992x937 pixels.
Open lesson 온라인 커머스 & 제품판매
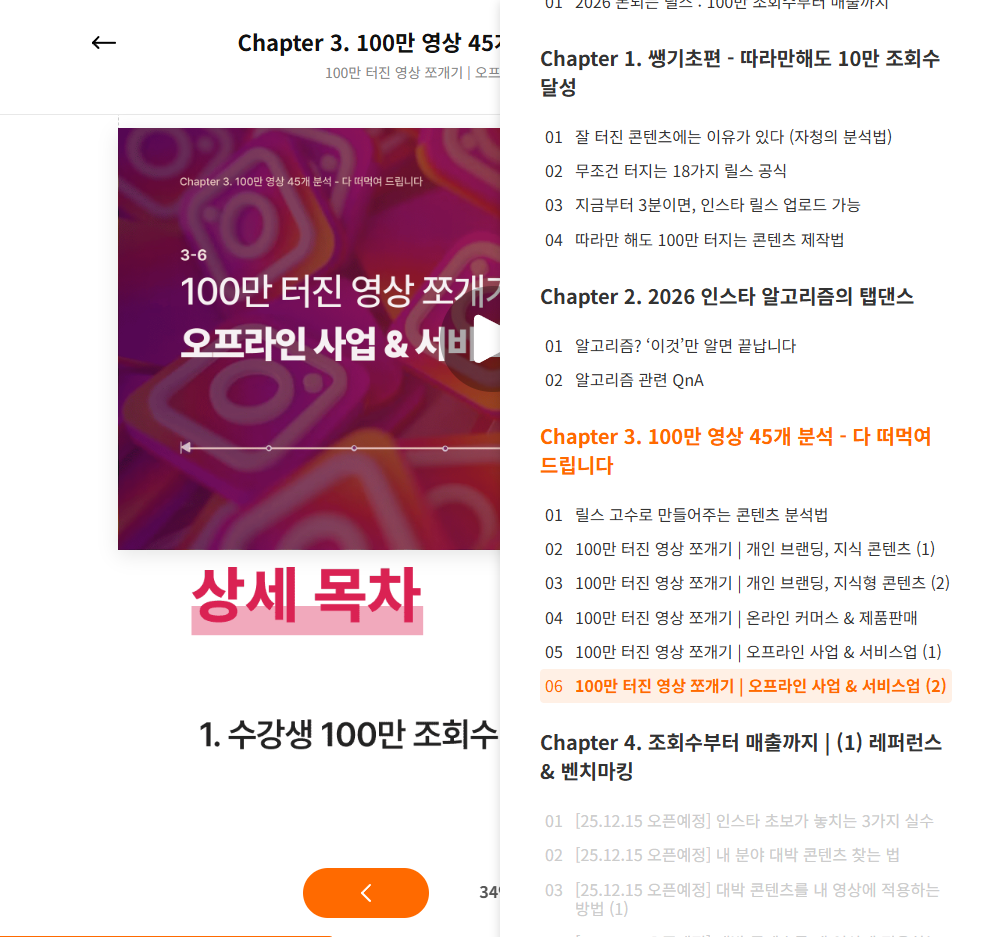pyautogui.click(x=746, y=618)
